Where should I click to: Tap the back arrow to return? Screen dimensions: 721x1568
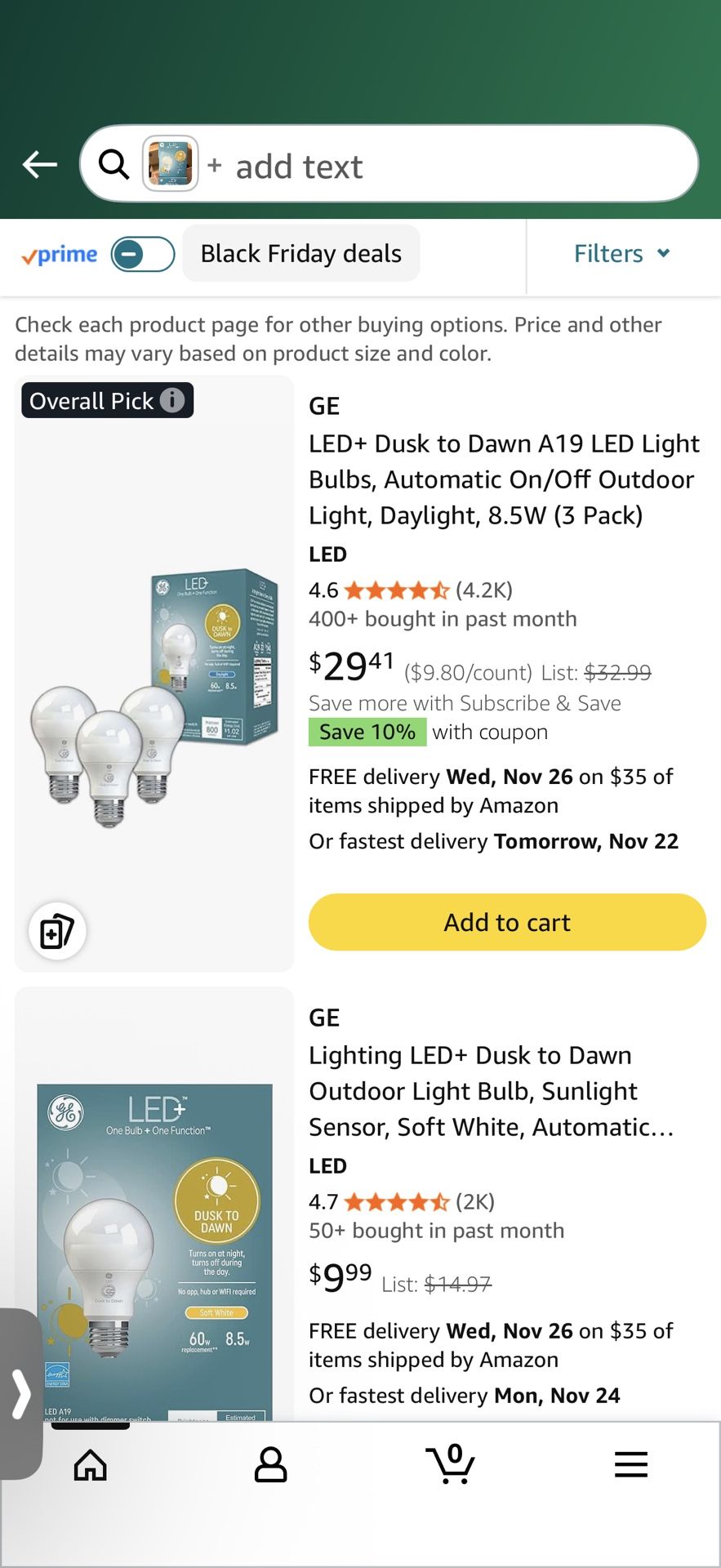coord(38,164)
